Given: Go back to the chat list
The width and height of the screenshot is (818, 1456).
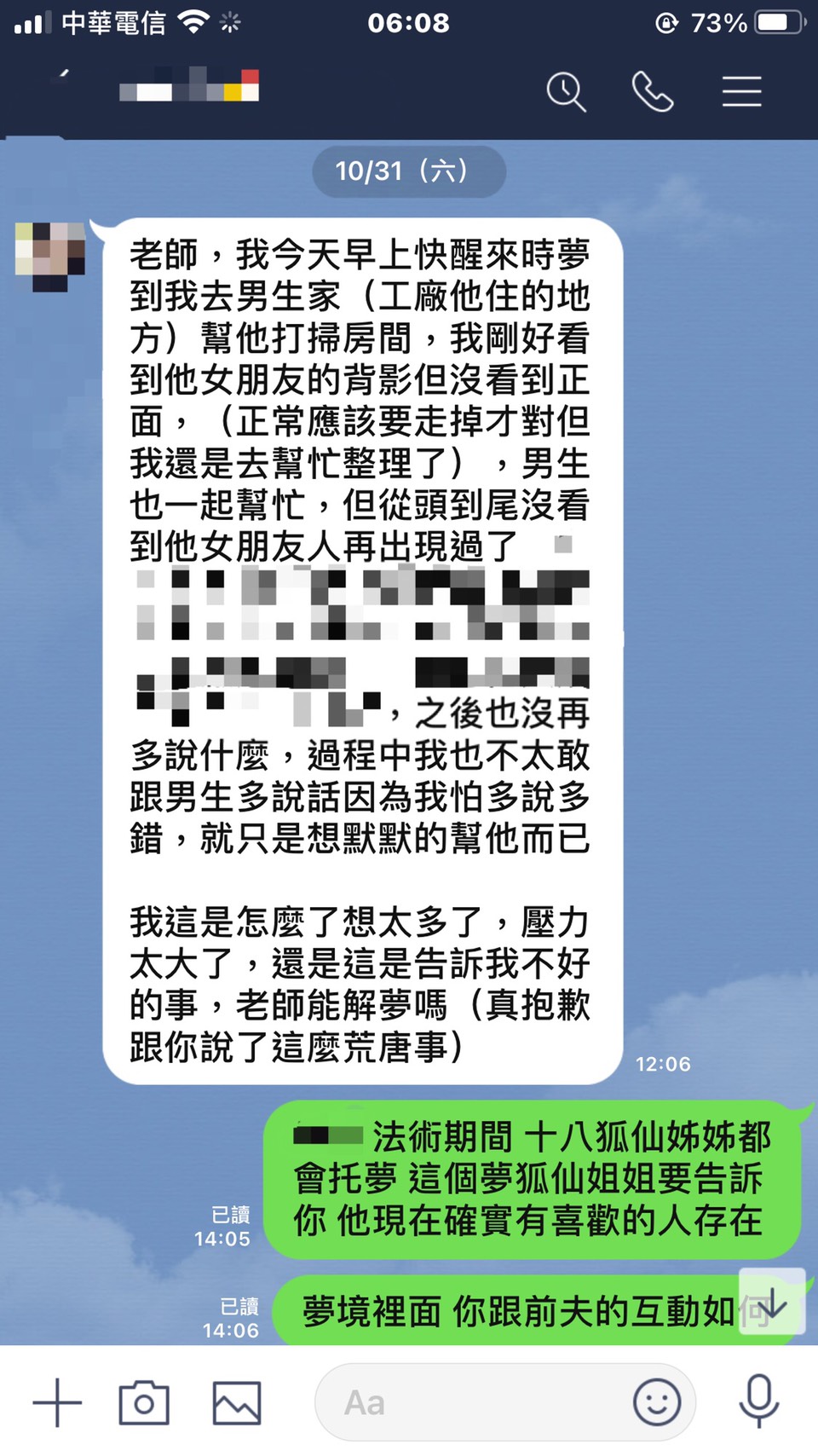Looking at the screenshot, I should pos(58,85).
